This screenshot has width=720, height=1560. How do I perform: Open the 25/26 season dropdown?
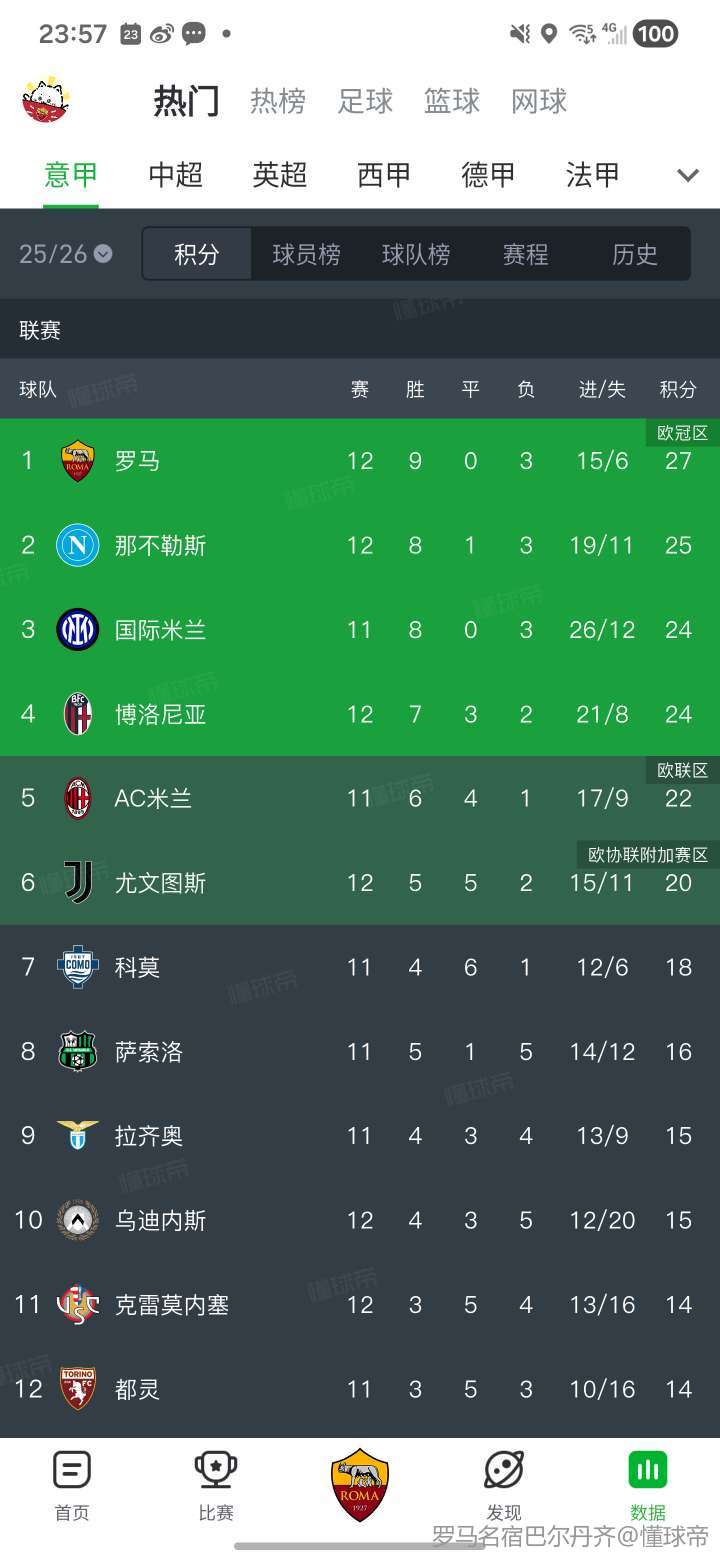[x=66, y=254]
